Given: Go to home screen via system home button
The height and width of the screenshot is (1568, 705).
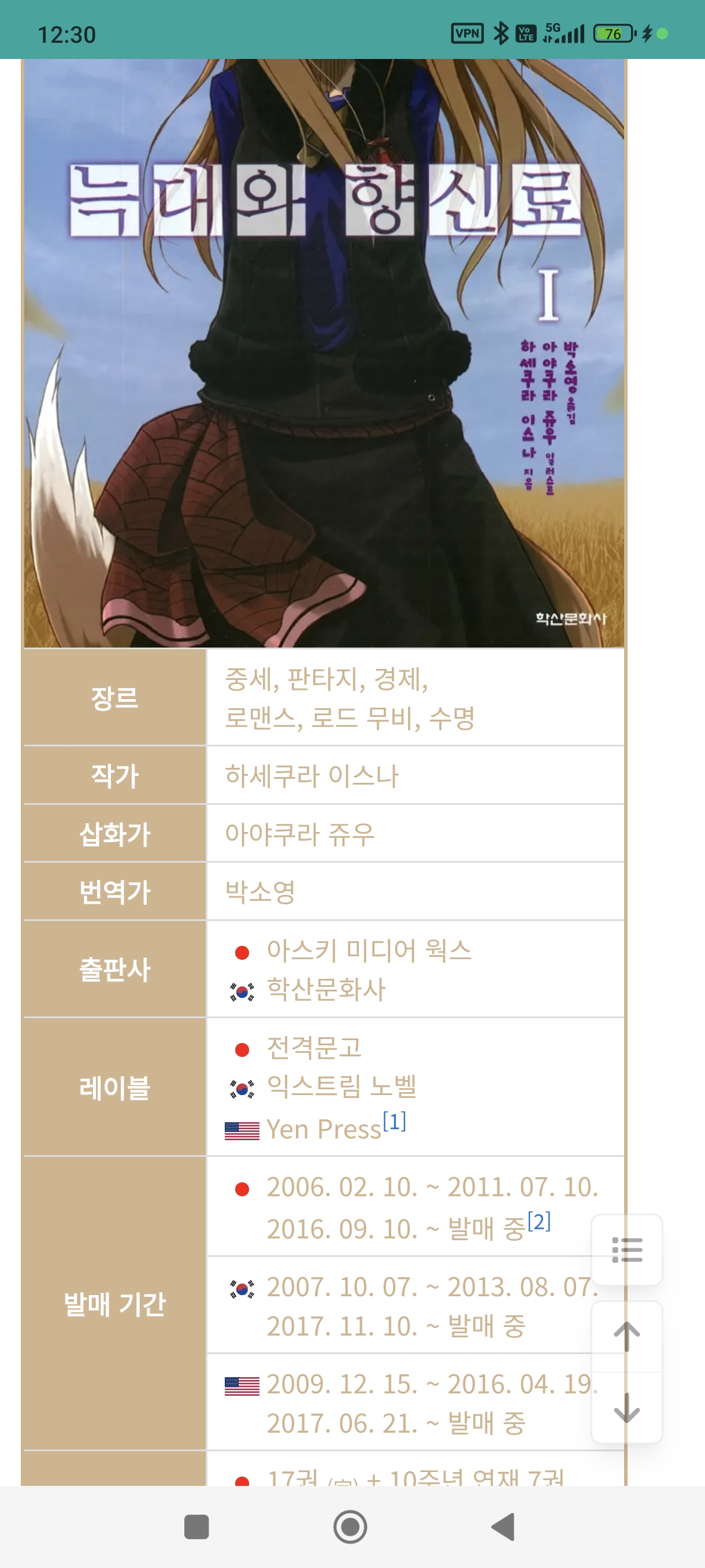Looking at the screenshot, I should tap(350, 1526).
